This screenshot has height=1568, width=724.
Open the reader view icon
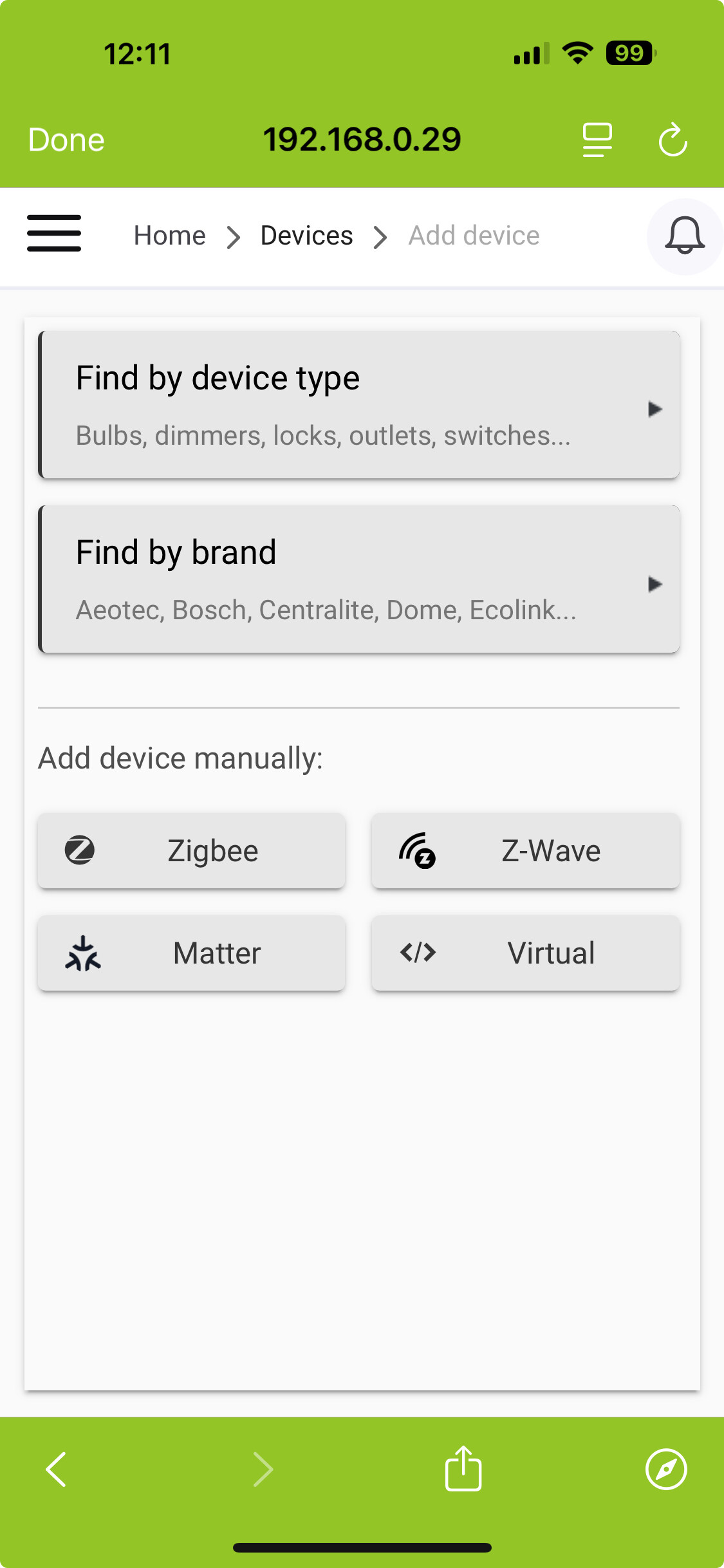(597, 140)
